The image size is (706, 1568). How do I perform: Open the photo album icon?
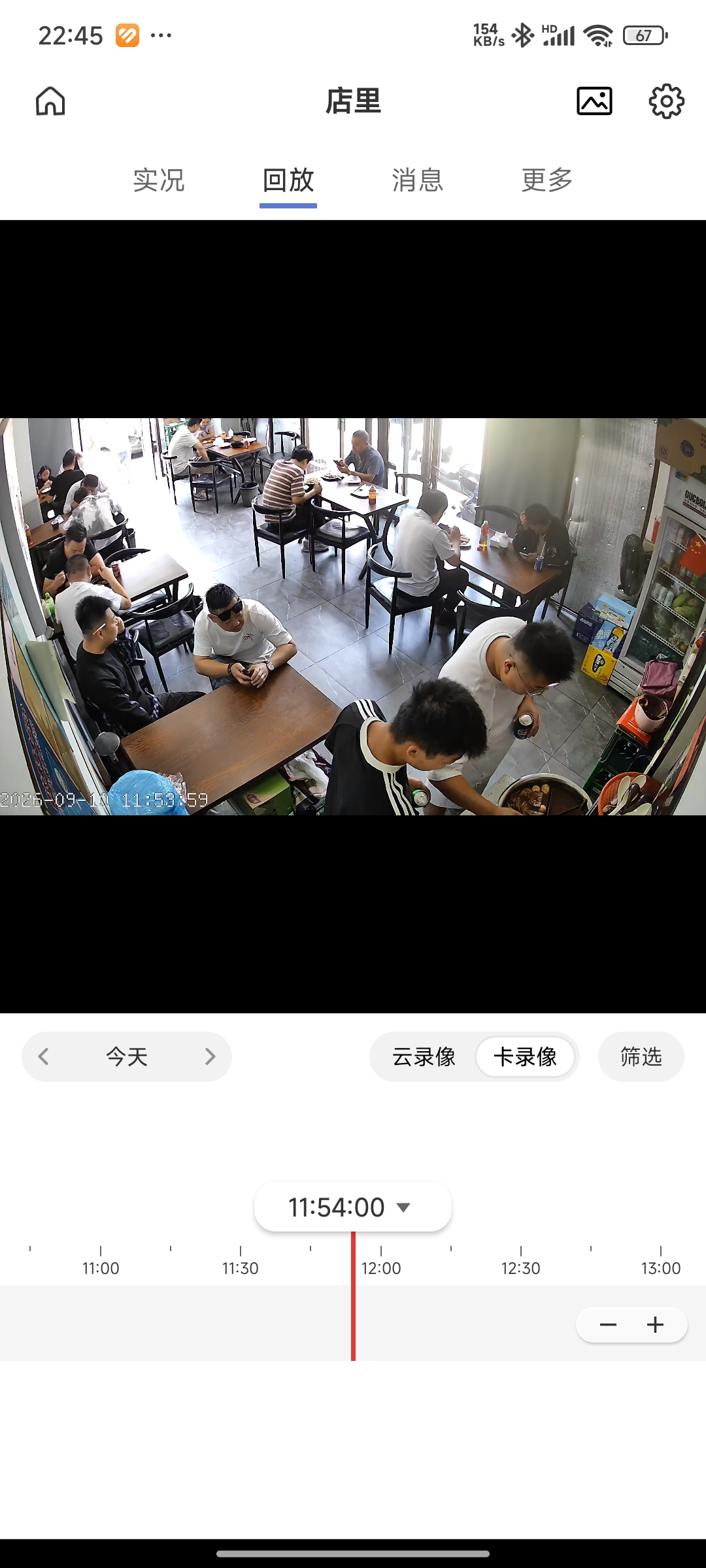594,101
